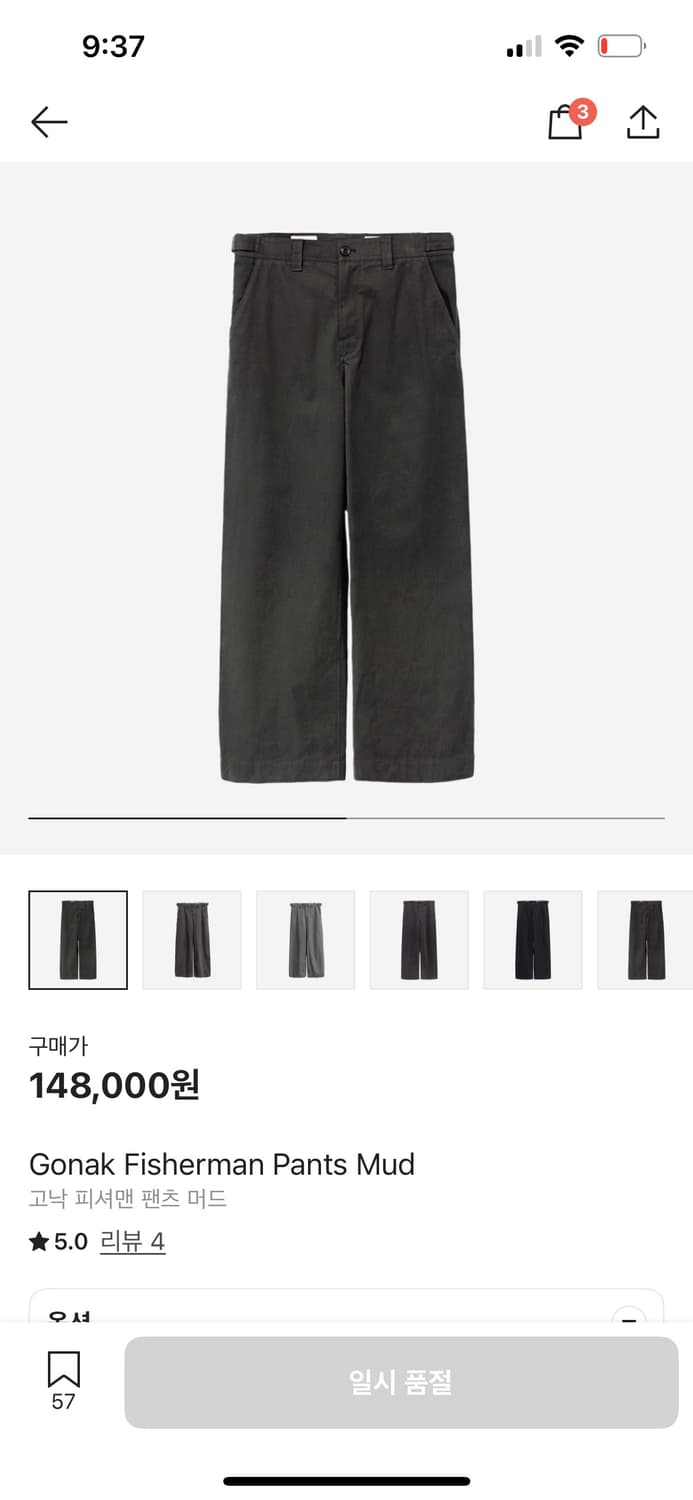Image resolution: width=693 pixels, height=1500 pixels.
Task: Open the partially visible sixth pants thumbnail
Action: click(645, 940)
